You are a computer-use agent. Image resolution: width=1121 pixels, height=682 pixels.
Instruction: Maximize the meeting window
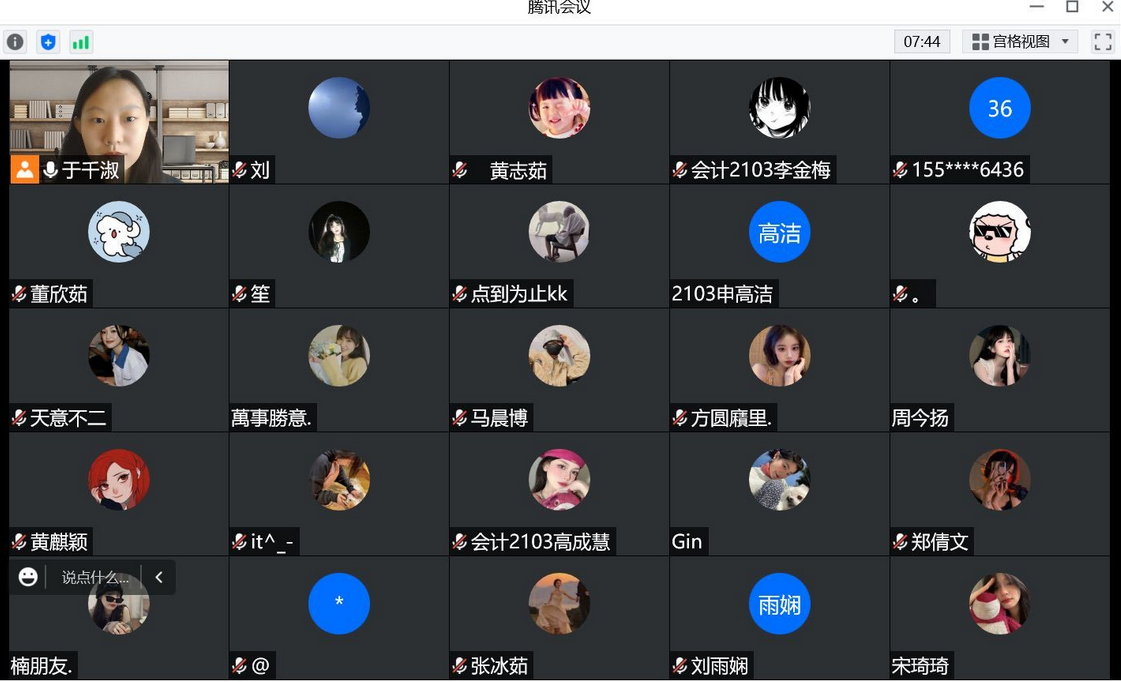[1072, 7]
